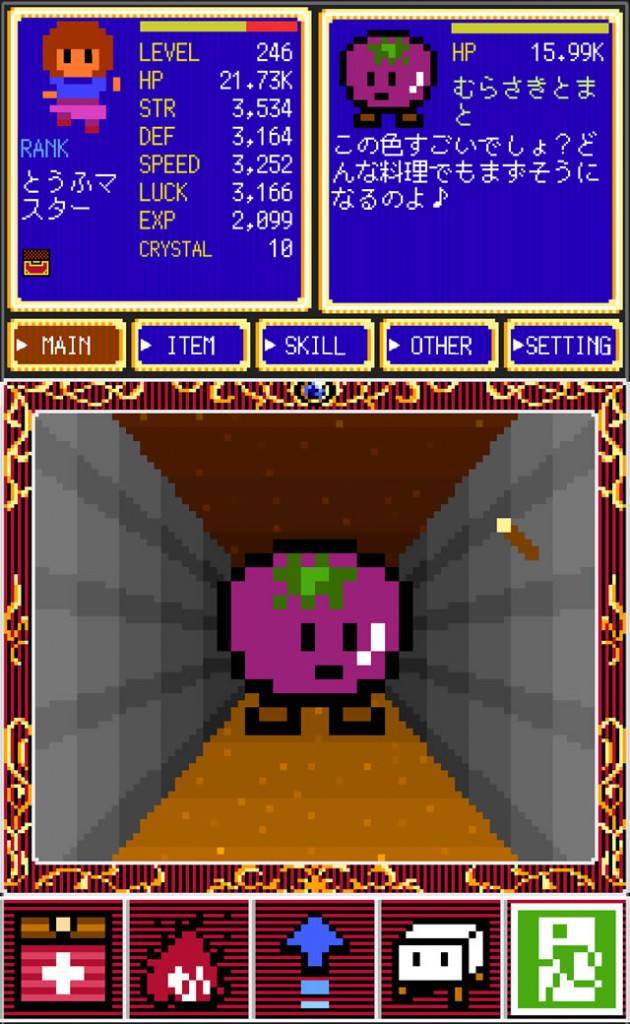This screenshot has width=630, height=1024.
Task: Tap the small treasure chest under the rank
Action: 36,262
